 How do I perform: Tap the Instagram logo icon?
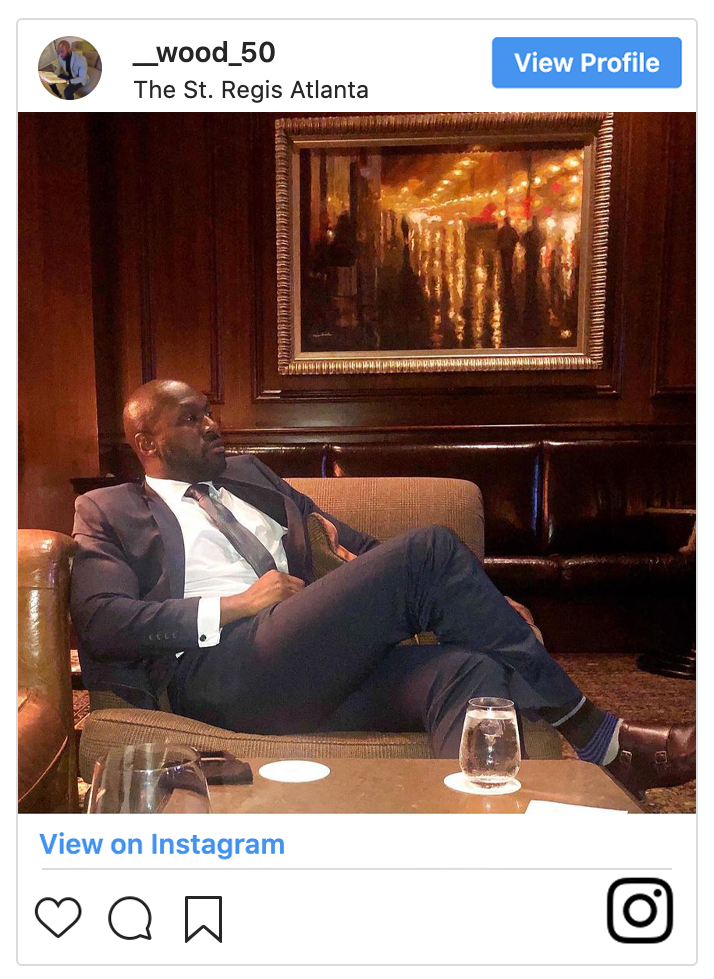tap(640, 910)
